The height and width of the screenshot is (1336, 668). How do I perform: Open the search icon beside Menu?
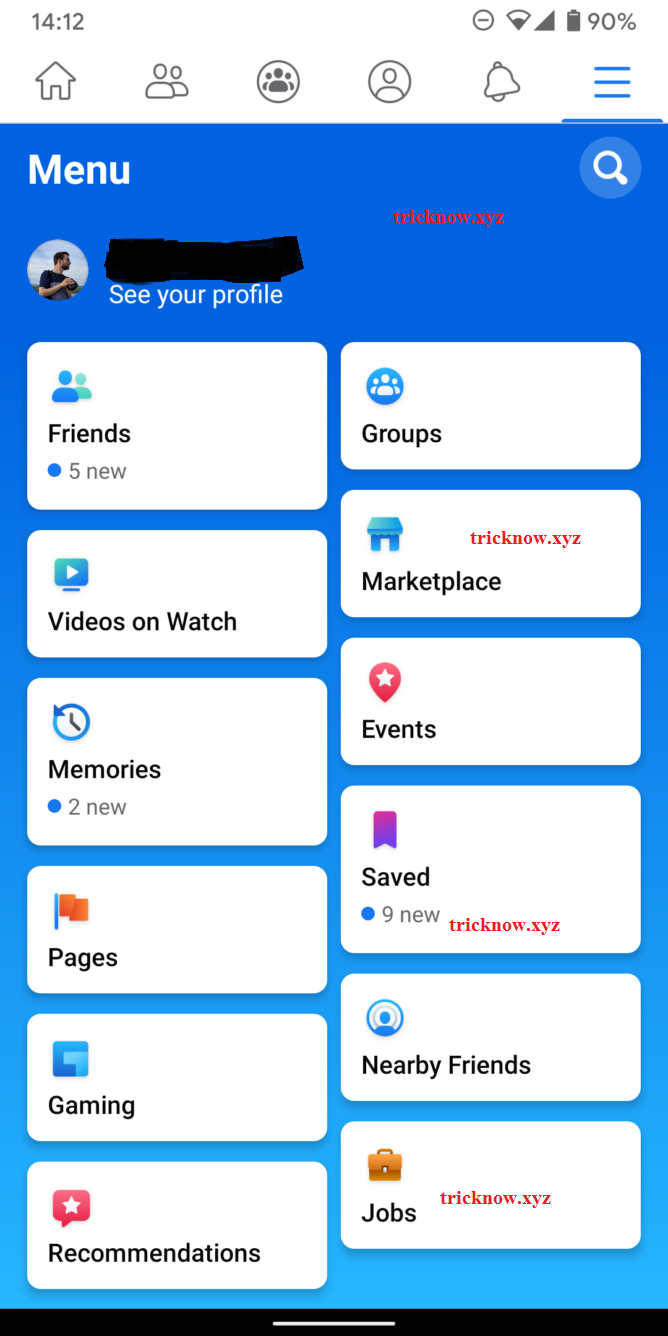coord(610,168)
